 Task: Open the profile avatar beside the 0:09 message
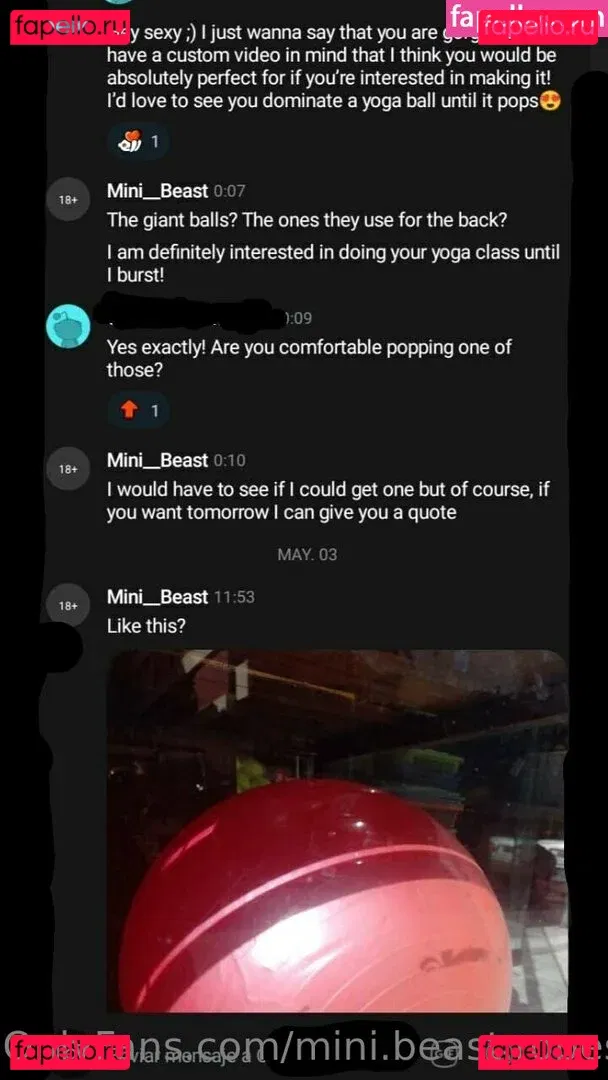(x=68, y=327)
